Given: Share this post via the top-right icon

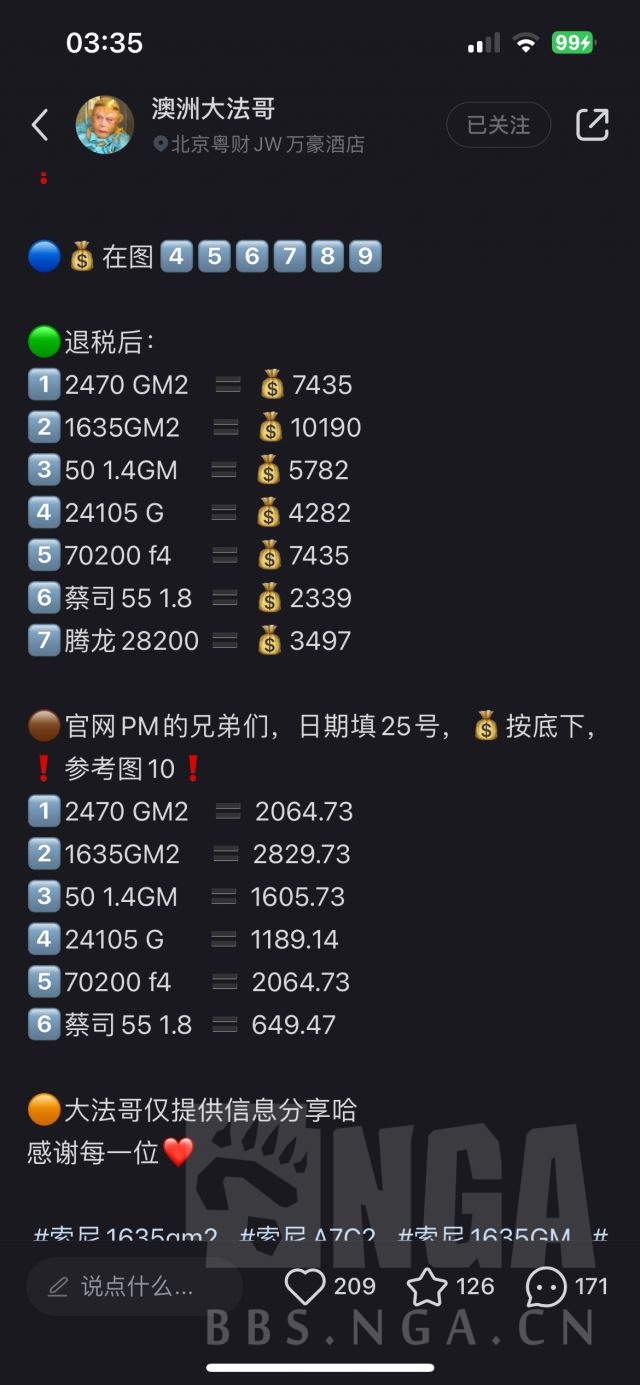Looking at the screenshot, I should pos(592,124).
